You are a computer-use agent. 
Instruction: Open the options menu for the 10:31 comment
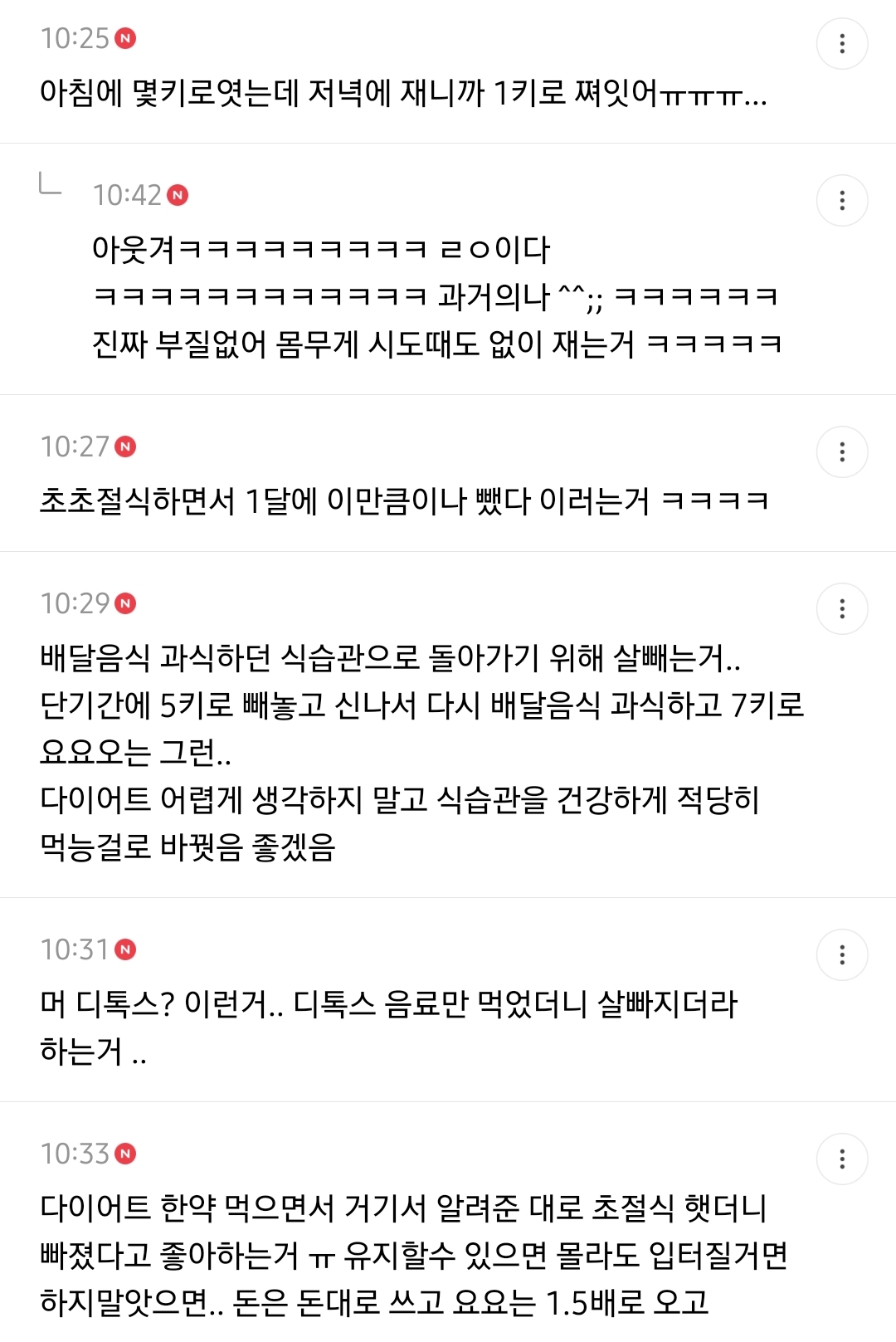tap(842, 954)
